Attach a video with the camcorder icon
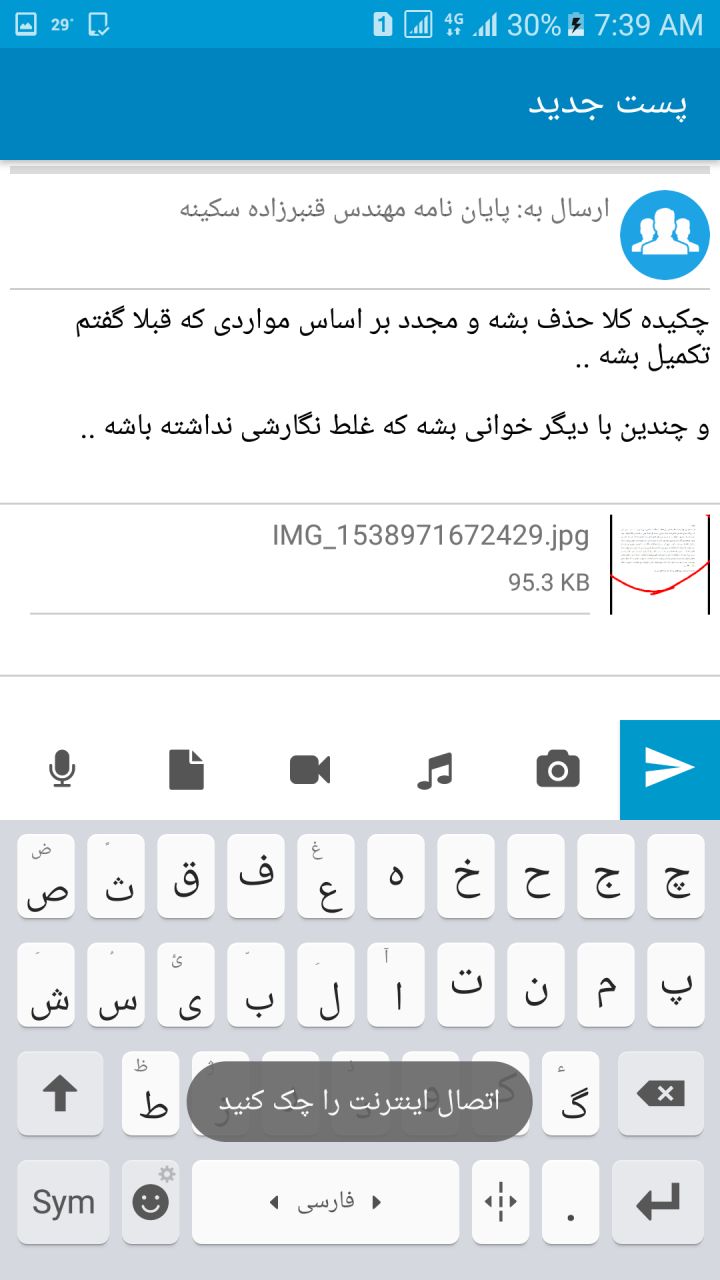The width and height of the screenshot is (720, 1280). click(310, 770)
